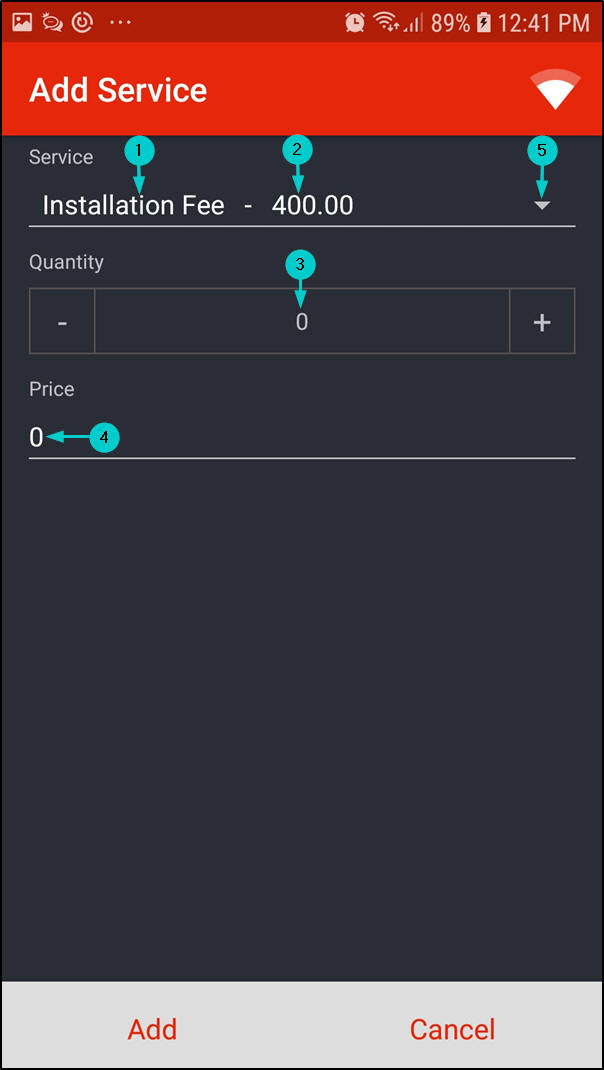The image size is (604, 1070).
Task: Decrease quantity with the minus button
Action: click(62, 322)
